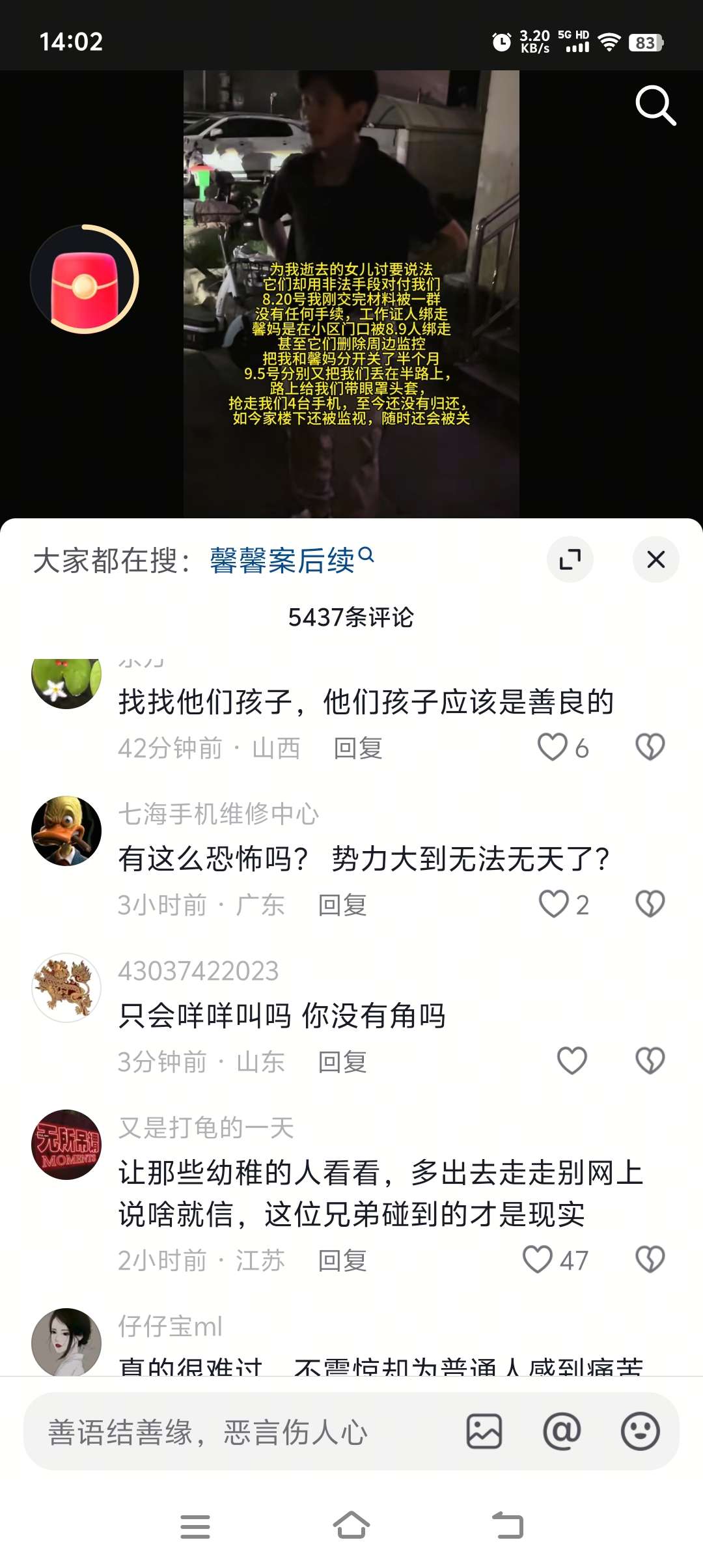Open username 又是打龟的一天
This screenshot has height=1568, width=703.
[206, 1127]
